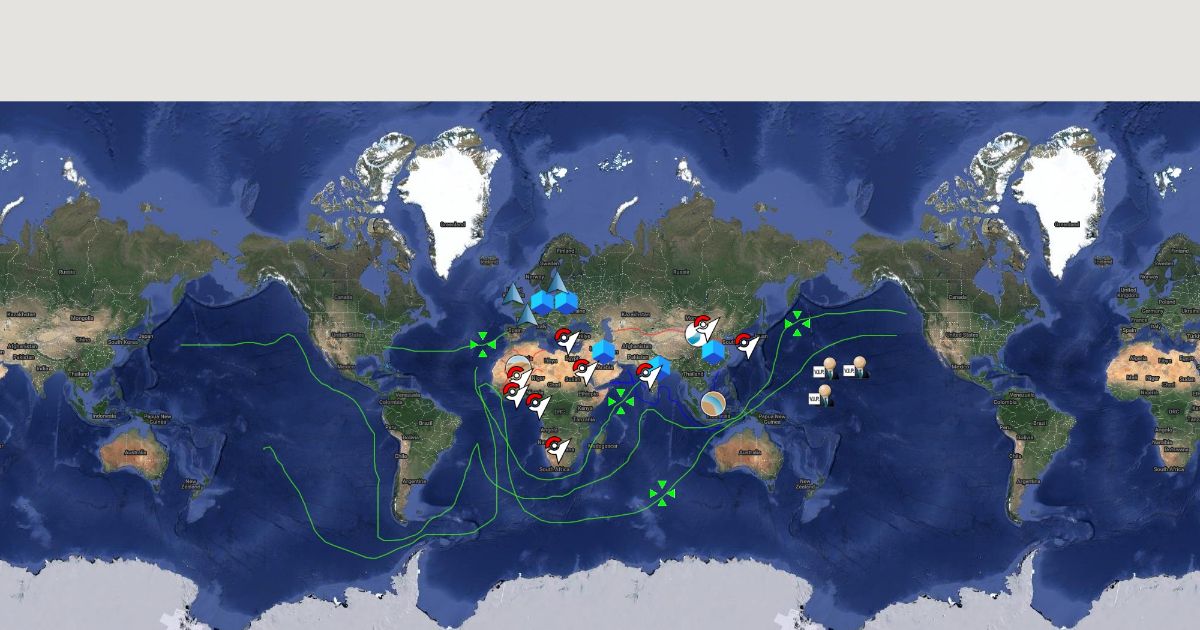Open the green crosshair marker east of Japan
Viewport: 1200px width, 630px height.
tap(797, 323)
